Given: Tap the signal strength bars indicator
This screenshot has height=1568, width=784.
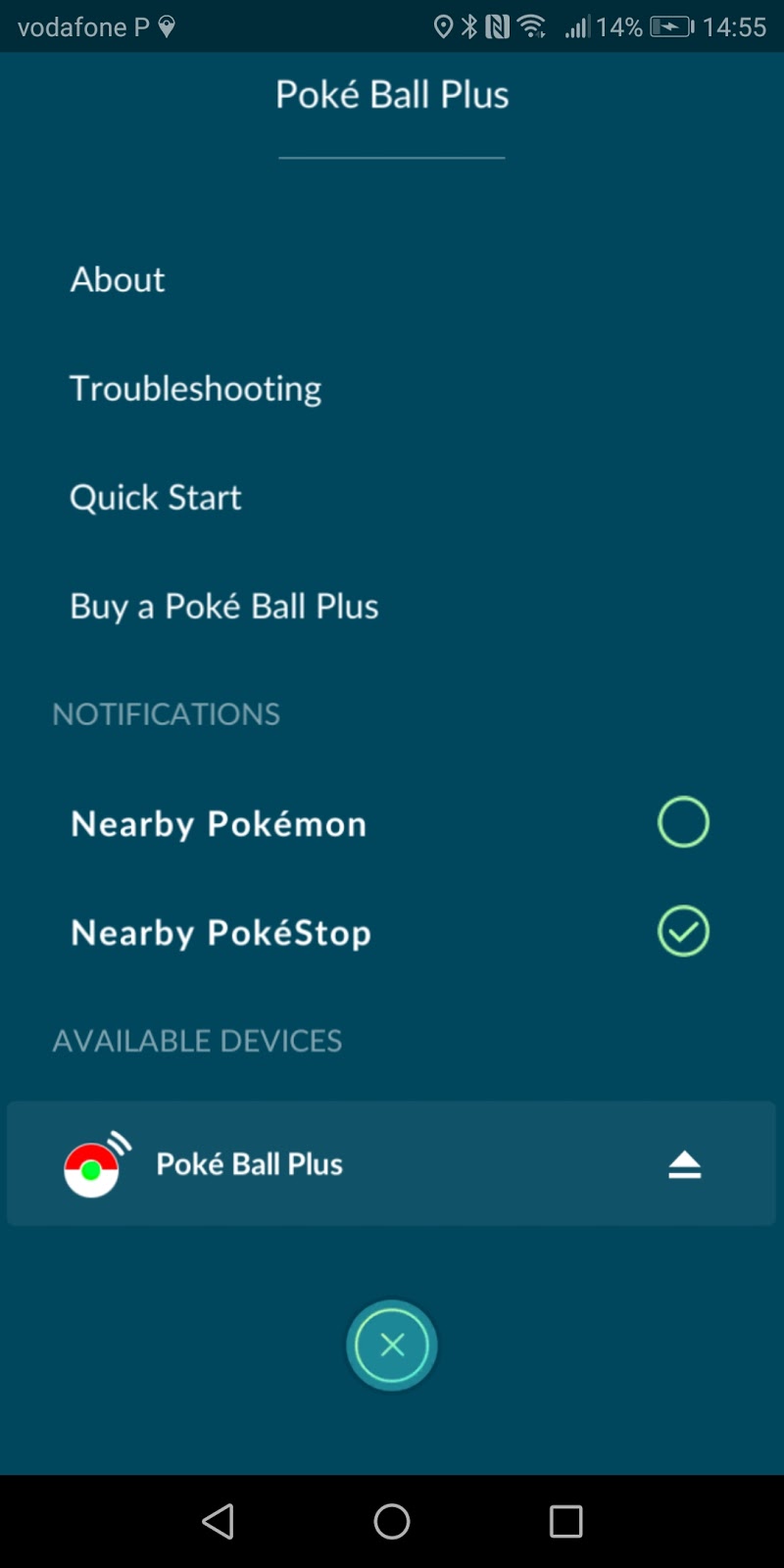Looking at the screenshot, I should click(x=576, y=26).
